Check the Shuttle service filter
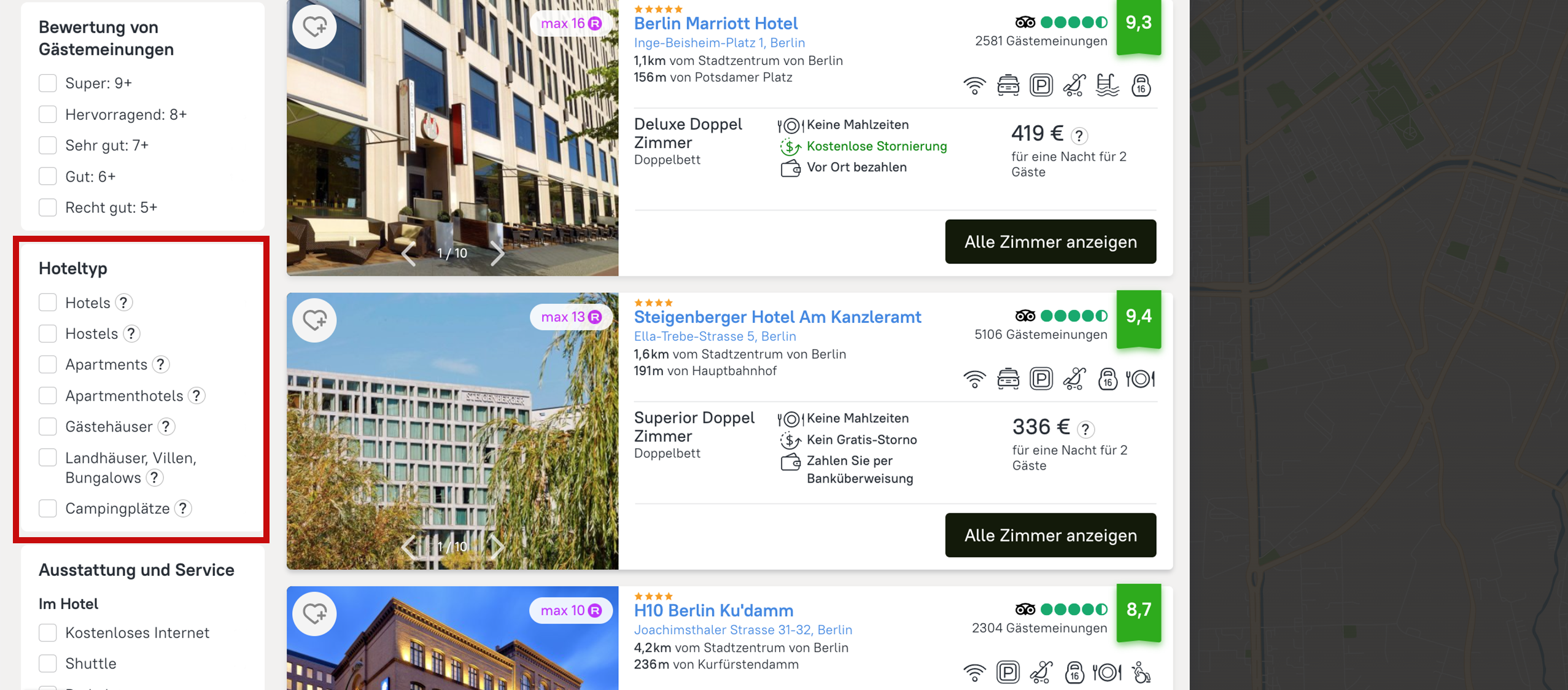 tap(47, 664)
